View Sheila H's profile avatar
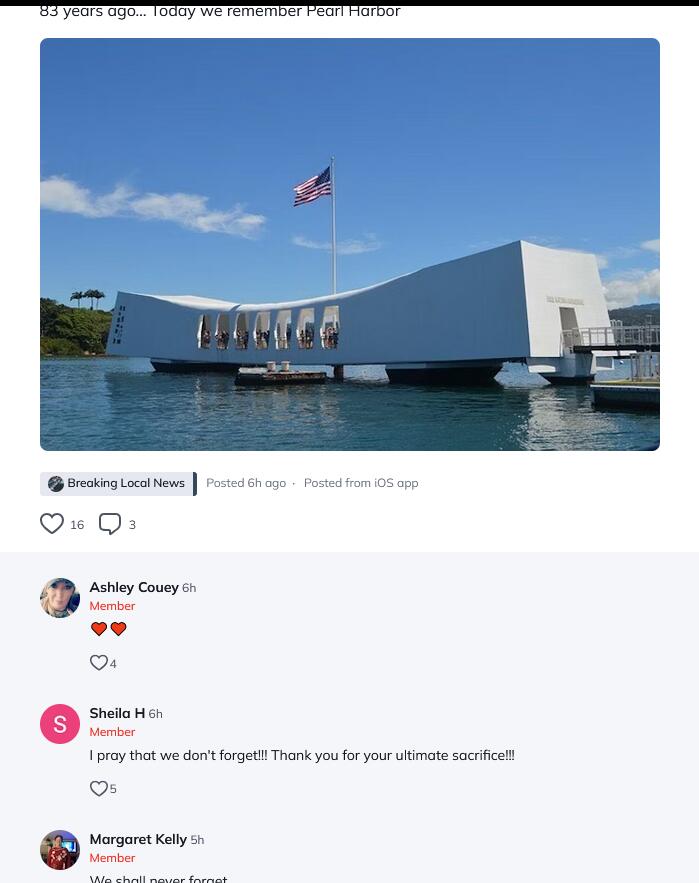The width and height of the screenshot is (699, 883). pos(60,724)
